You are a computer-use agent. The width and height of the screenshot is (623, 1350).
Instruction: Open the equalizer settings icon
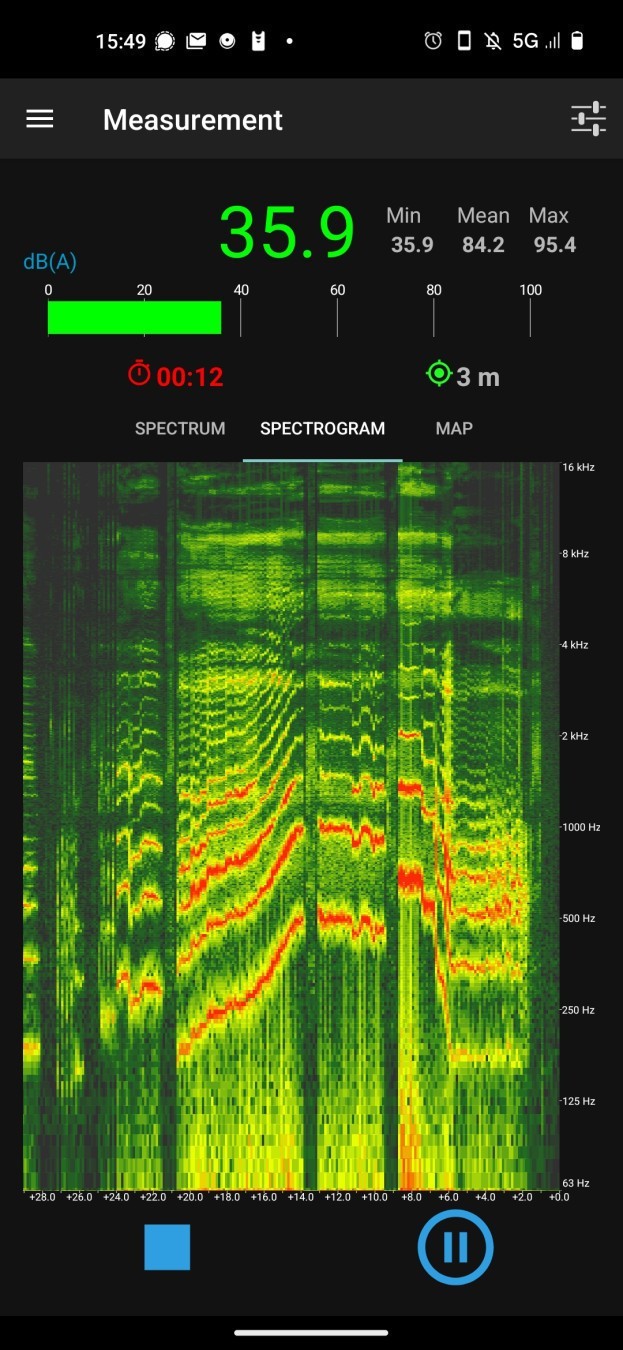point(588,119)
